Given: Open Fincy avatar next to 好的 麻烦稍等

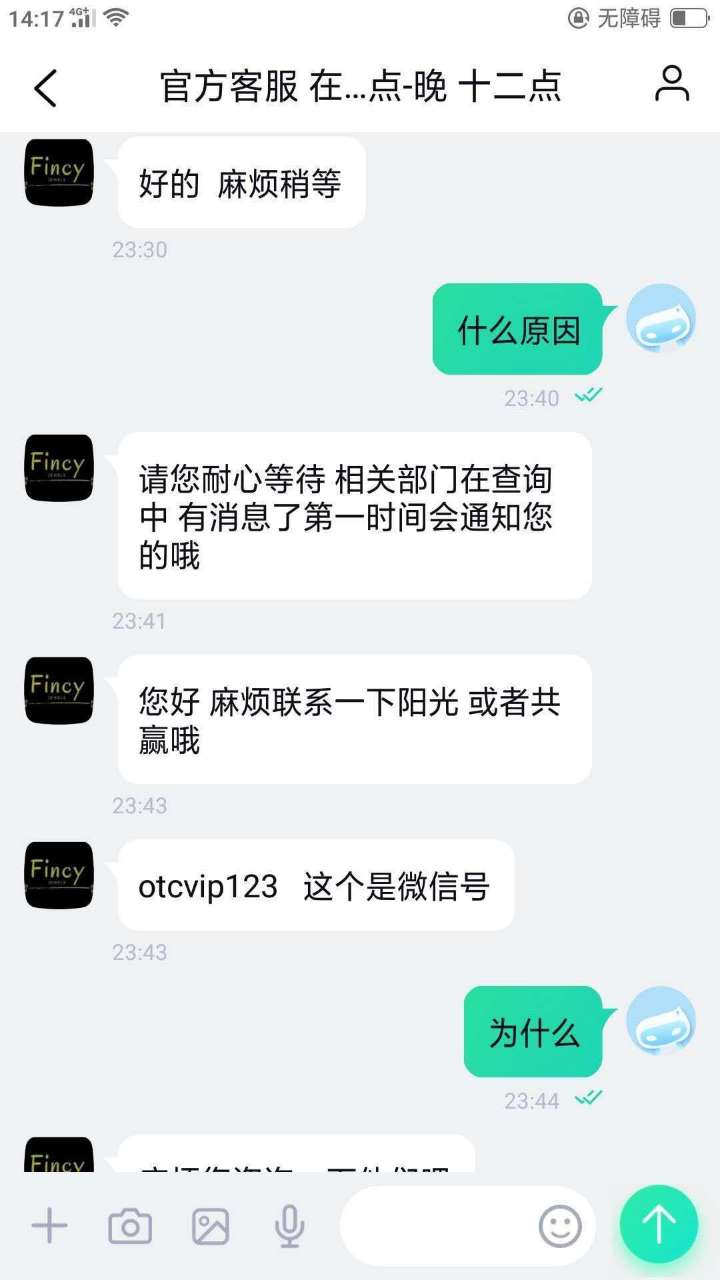Looking at the screenshot, I should click(59, 172).
